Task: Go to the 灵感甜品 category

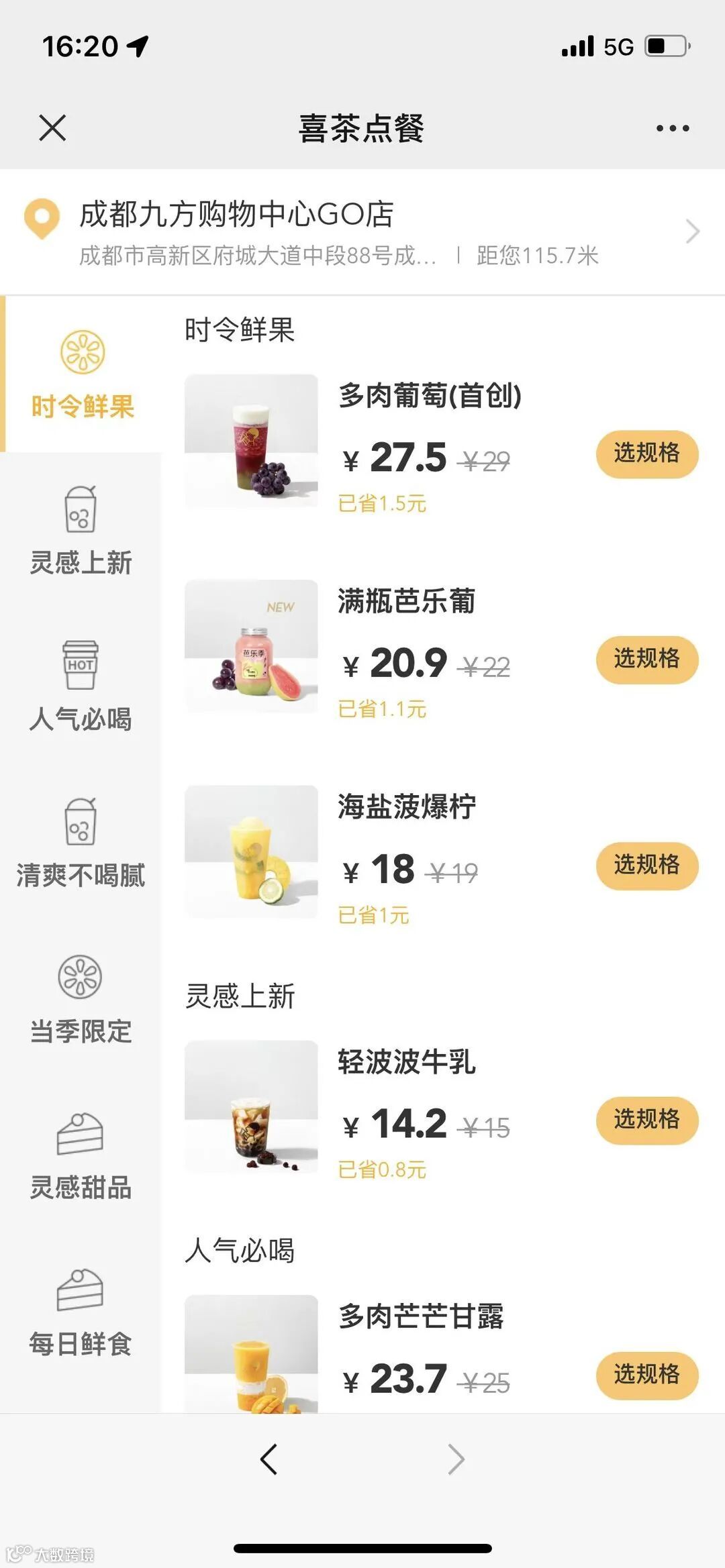Action: tap(81, 1157)
